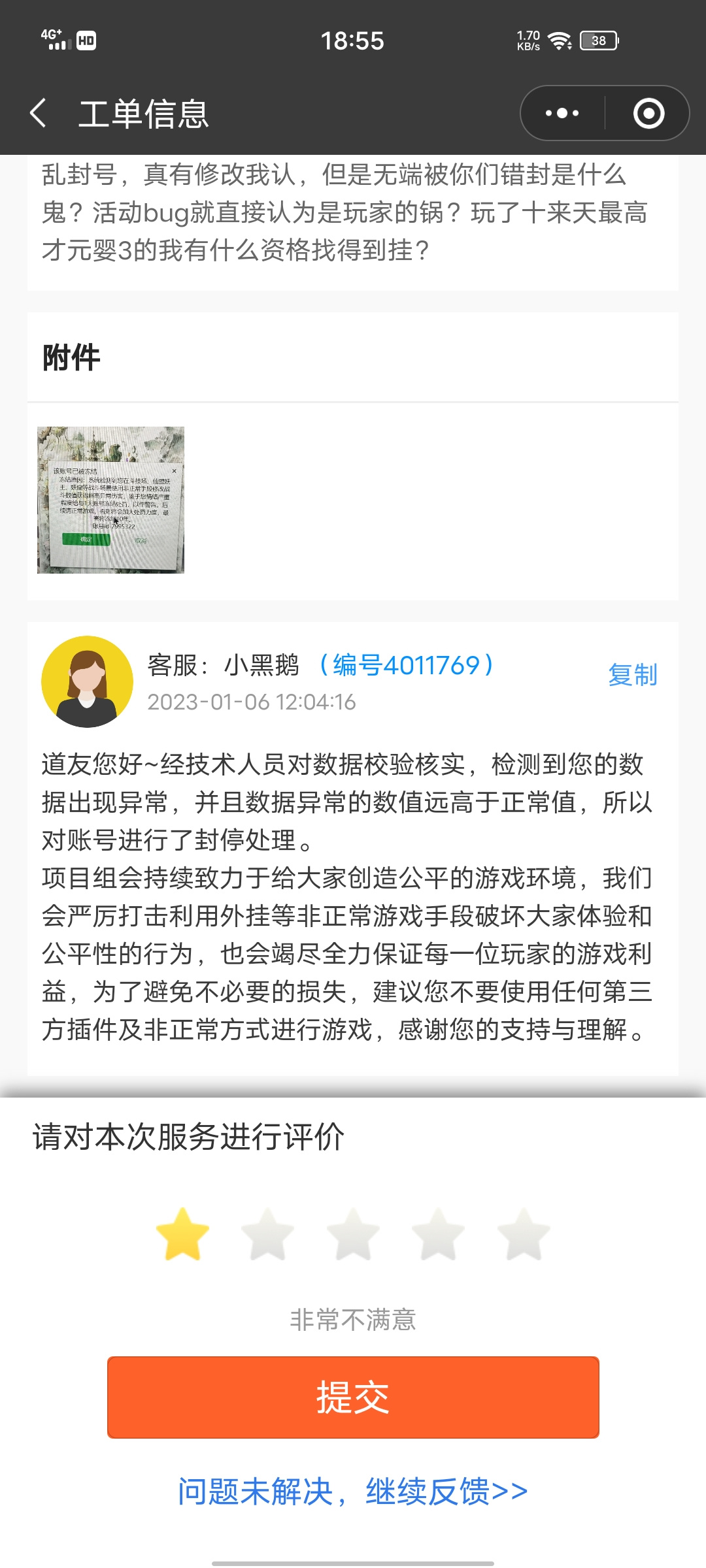
Task: Rate the service four stars
Action: tap(438, 1234)
